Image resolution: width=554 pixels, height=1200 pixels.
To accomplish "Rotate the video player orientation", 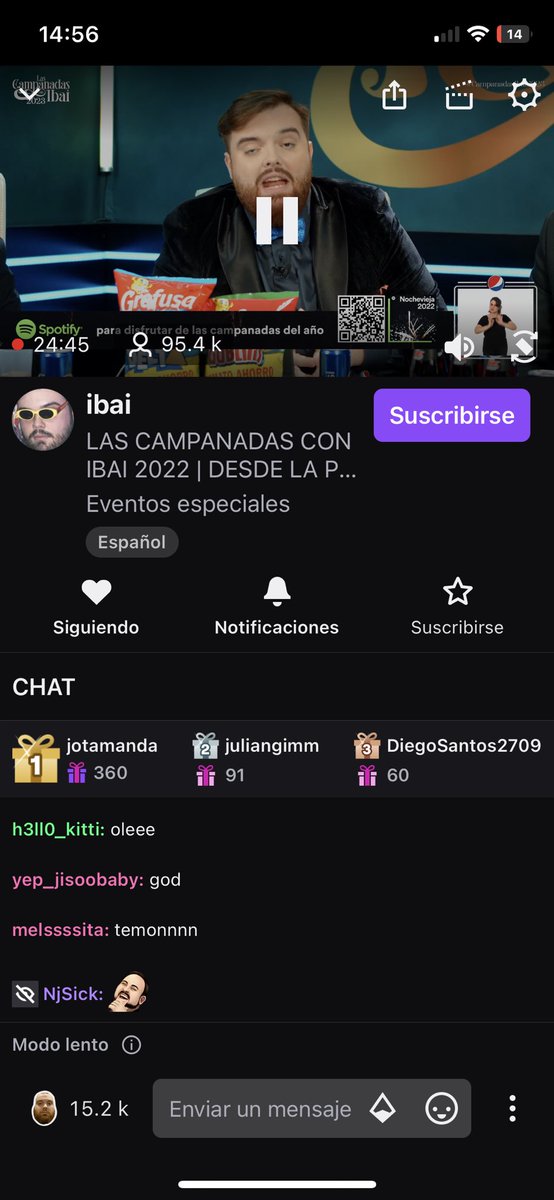I will (x=523, y=346).
